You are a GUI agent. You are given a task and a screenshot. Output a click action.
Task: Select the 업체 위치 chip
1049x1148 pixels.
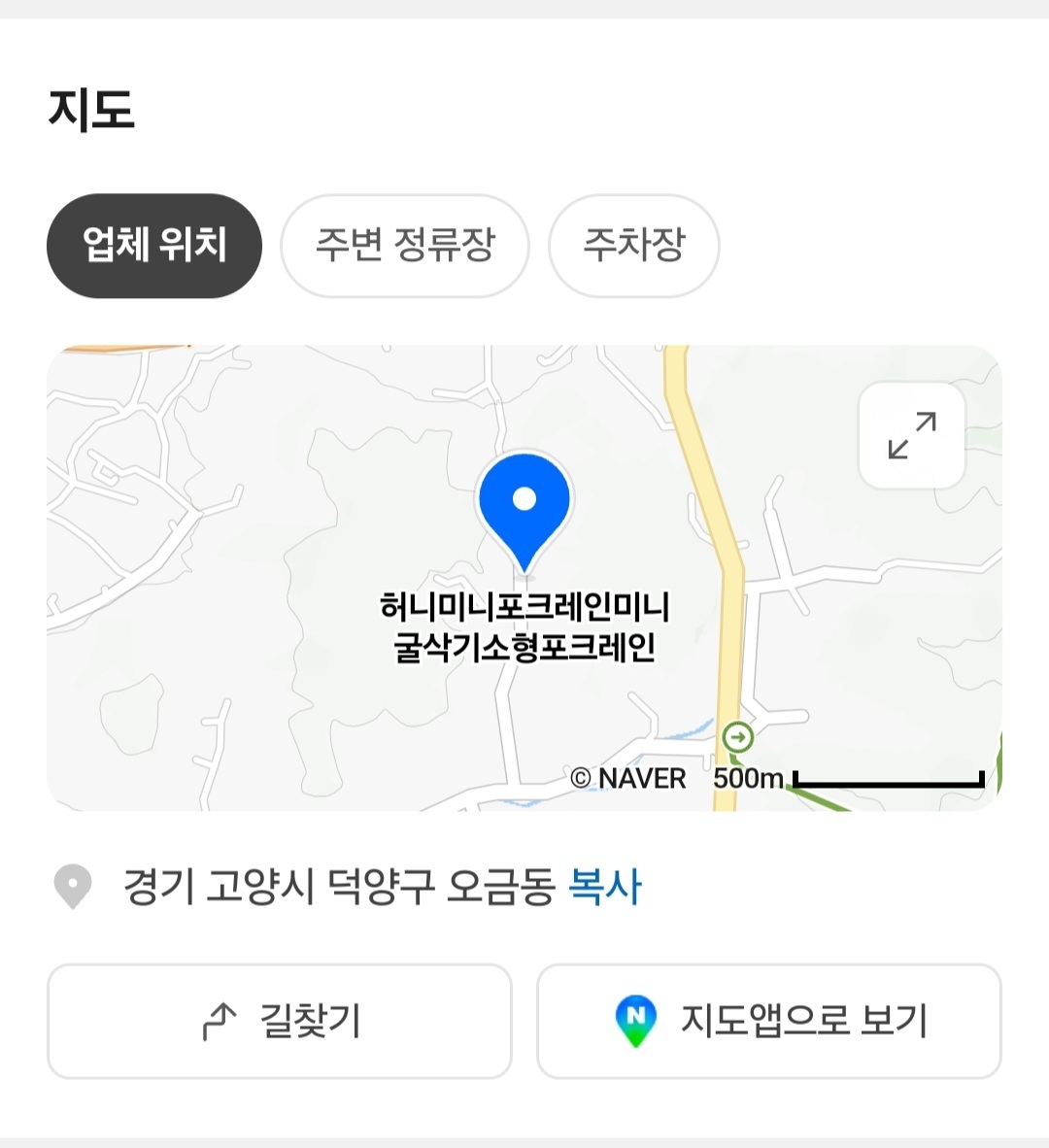click(153, 246)
